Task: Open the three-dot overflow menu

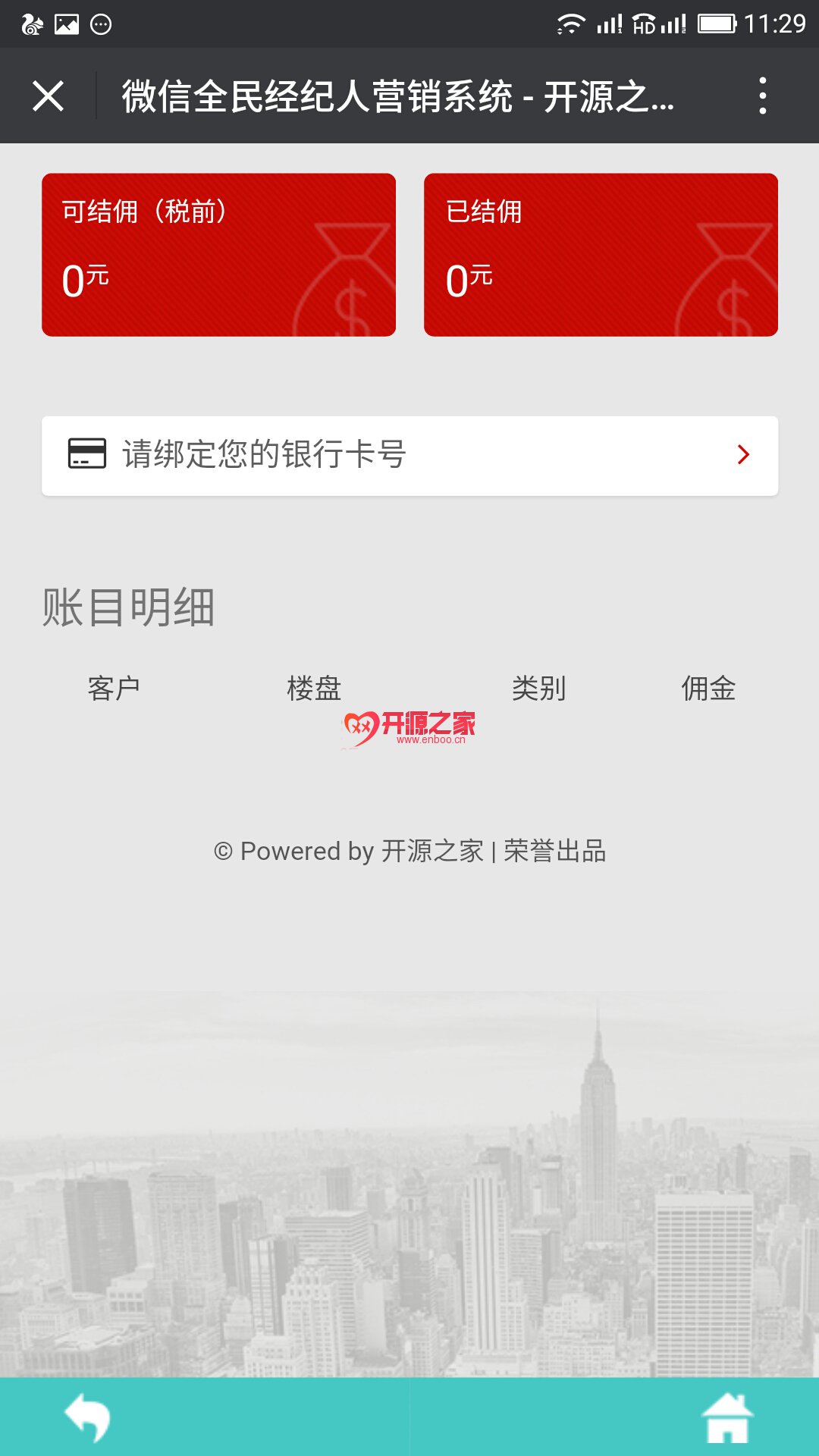Action: click(762, 96)
